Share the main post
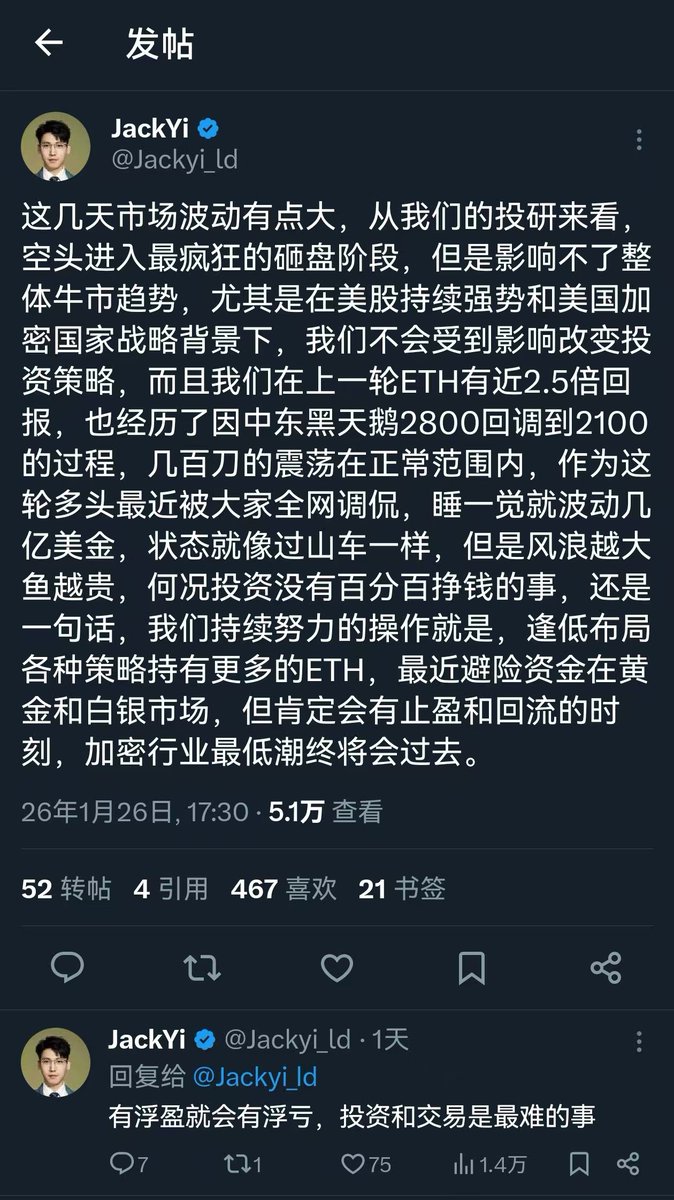The height and width of the screenshot is (1200, 674). tap(606, 967)
